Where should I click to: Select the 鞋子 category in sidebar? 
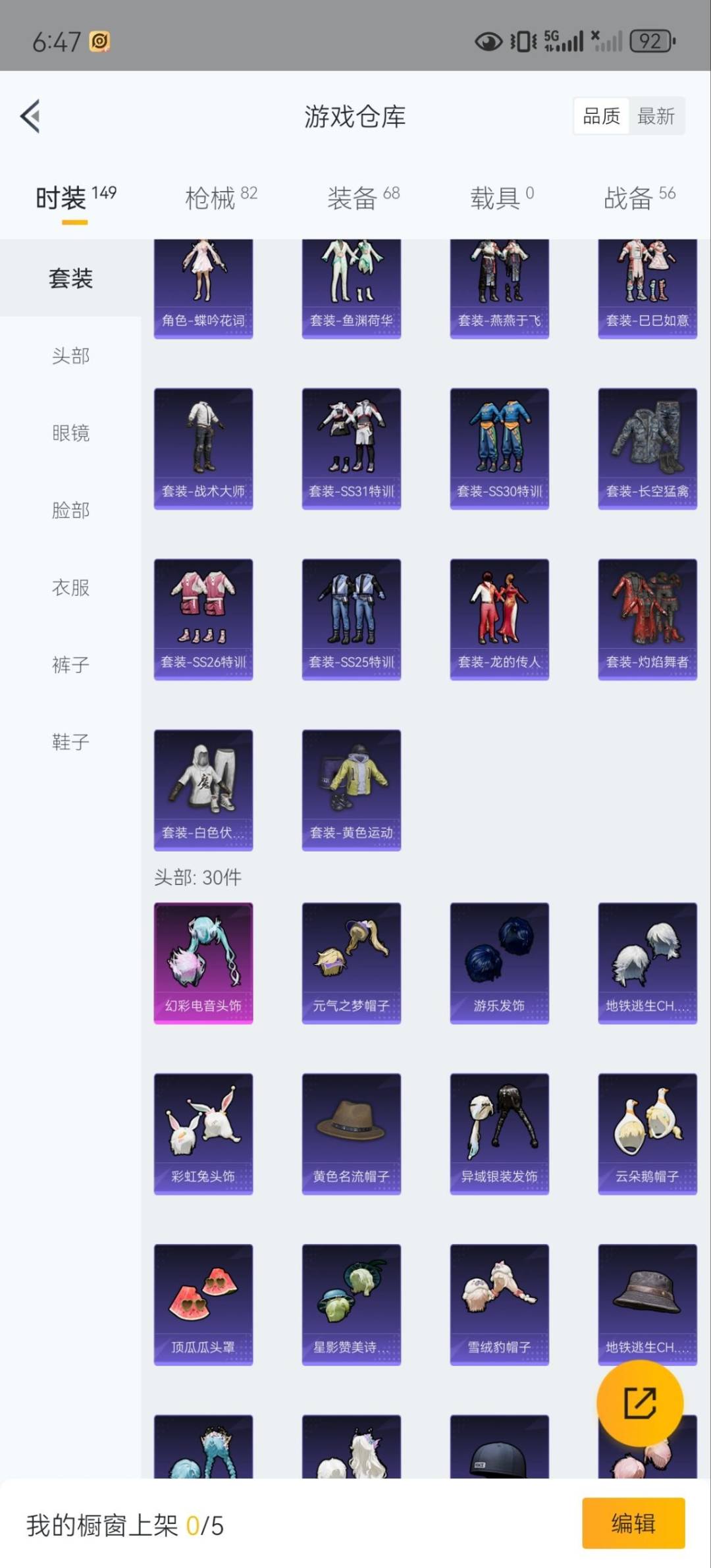click(70, 742)
